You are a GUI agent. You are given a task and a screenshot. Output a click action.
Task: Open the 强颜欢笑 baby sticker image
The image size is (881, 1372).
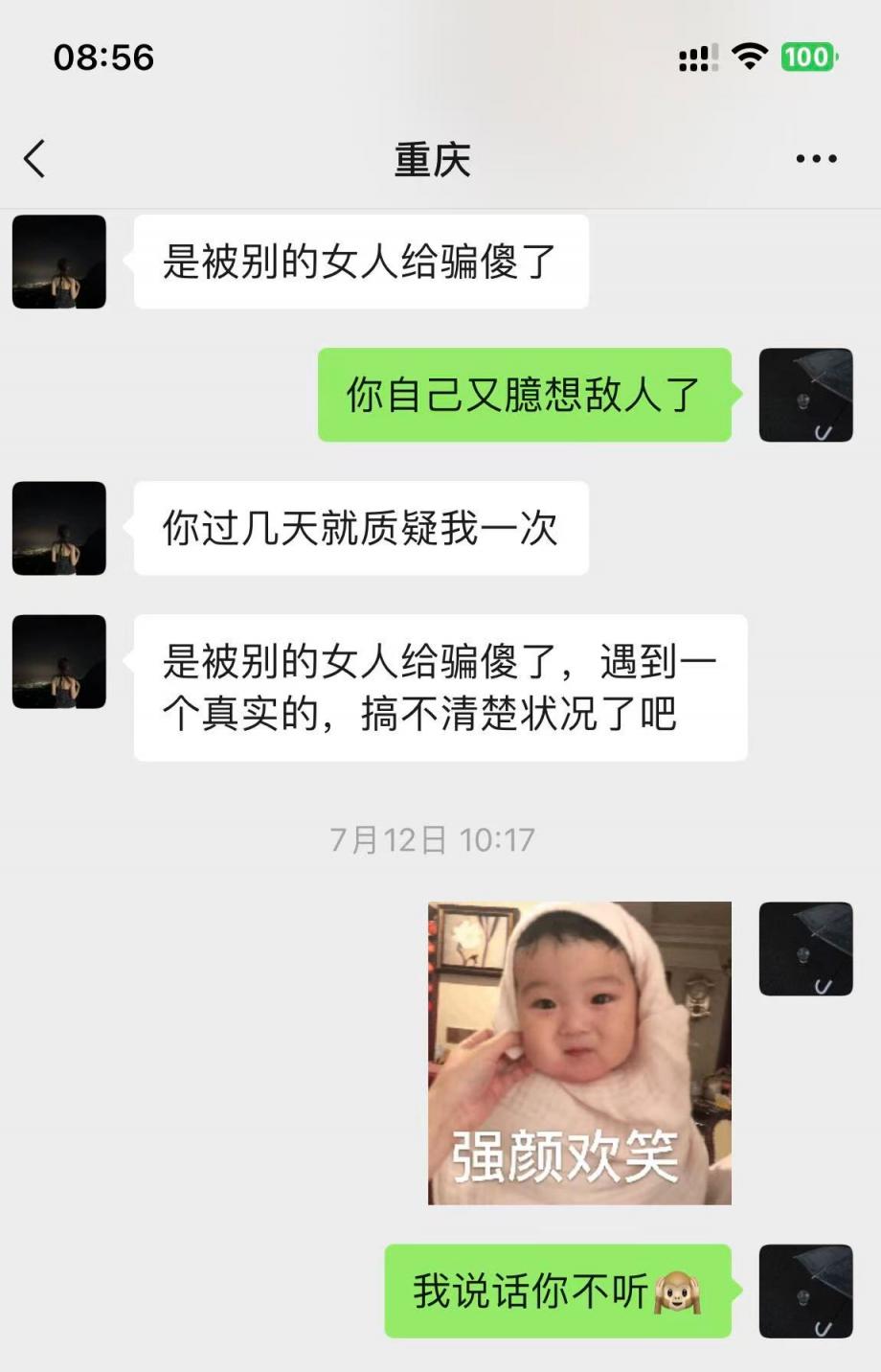pos(579,1052)
